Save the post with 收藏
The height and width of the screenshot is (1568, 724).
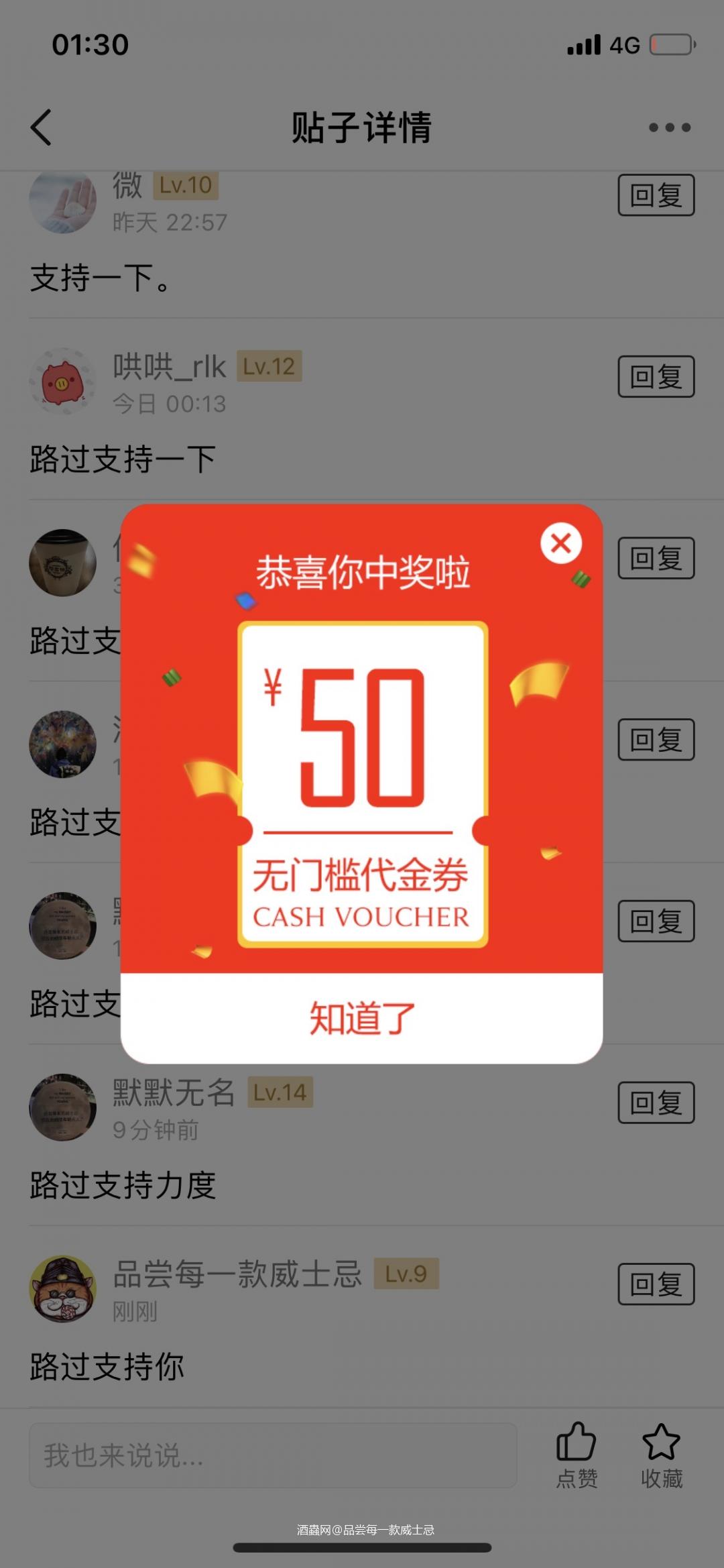click(x=661, y=1454)
